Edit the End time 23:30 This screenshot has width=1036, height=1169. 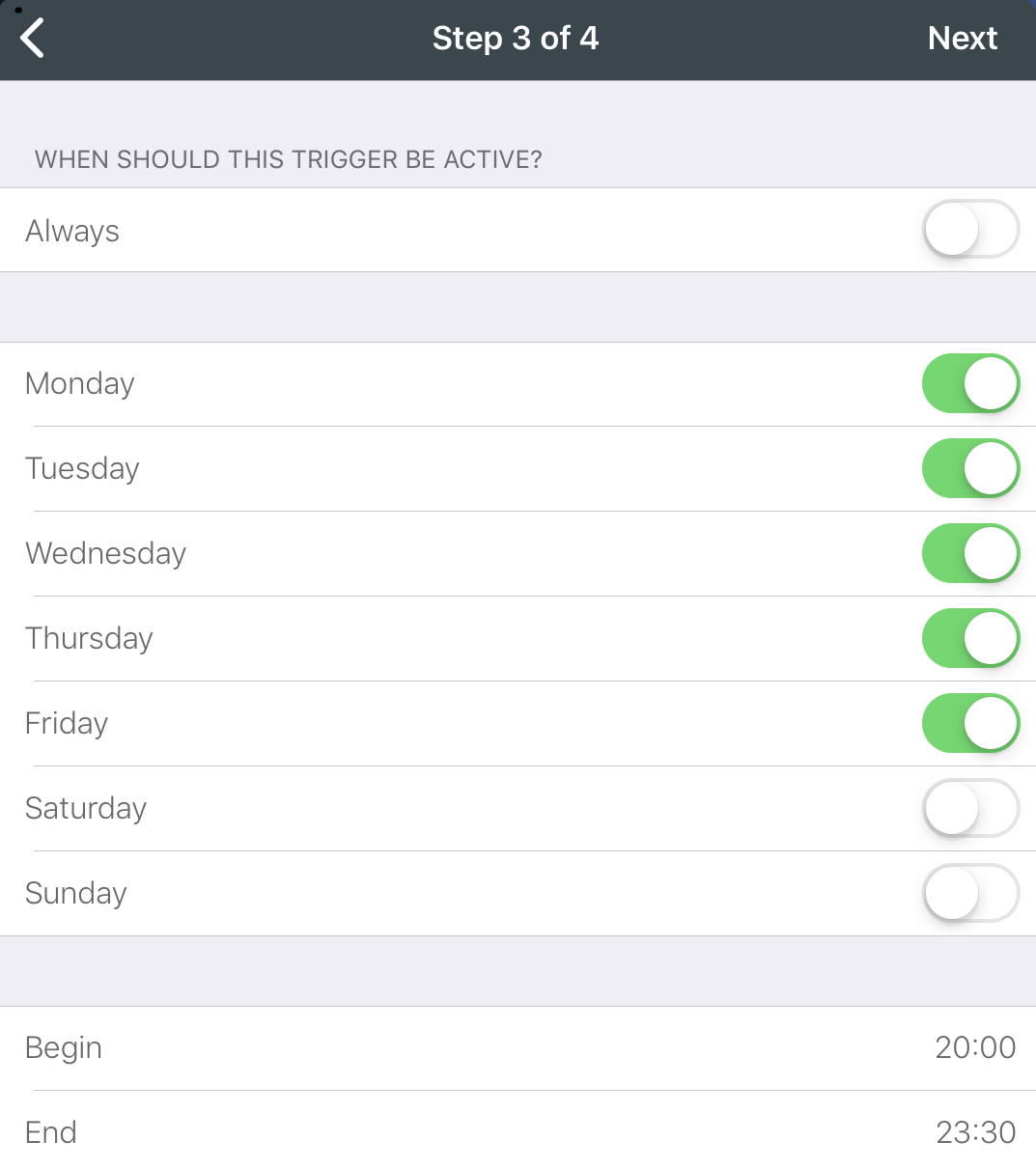point(974,1132)
